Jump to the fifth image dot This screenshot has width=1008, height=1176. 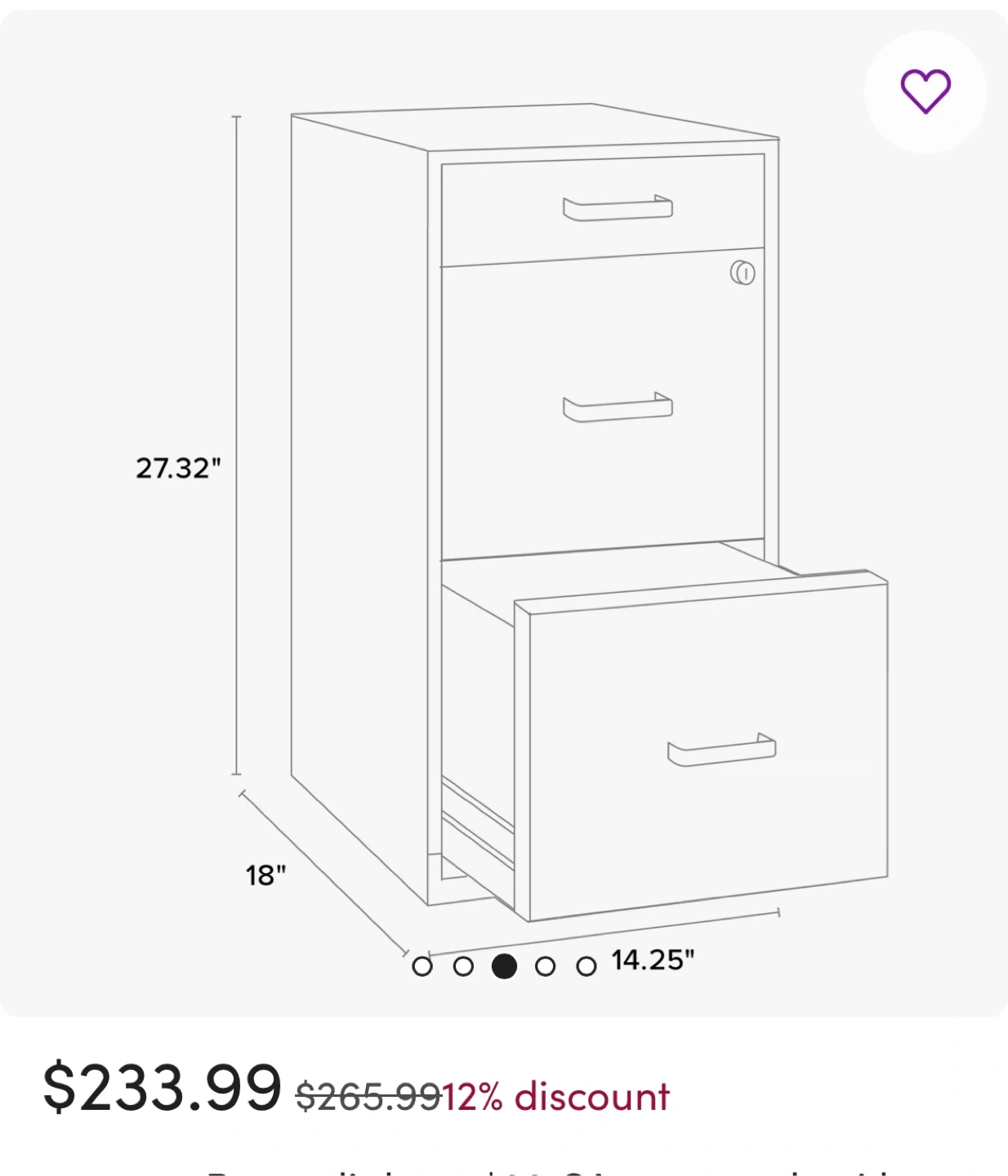click(586, 967)
